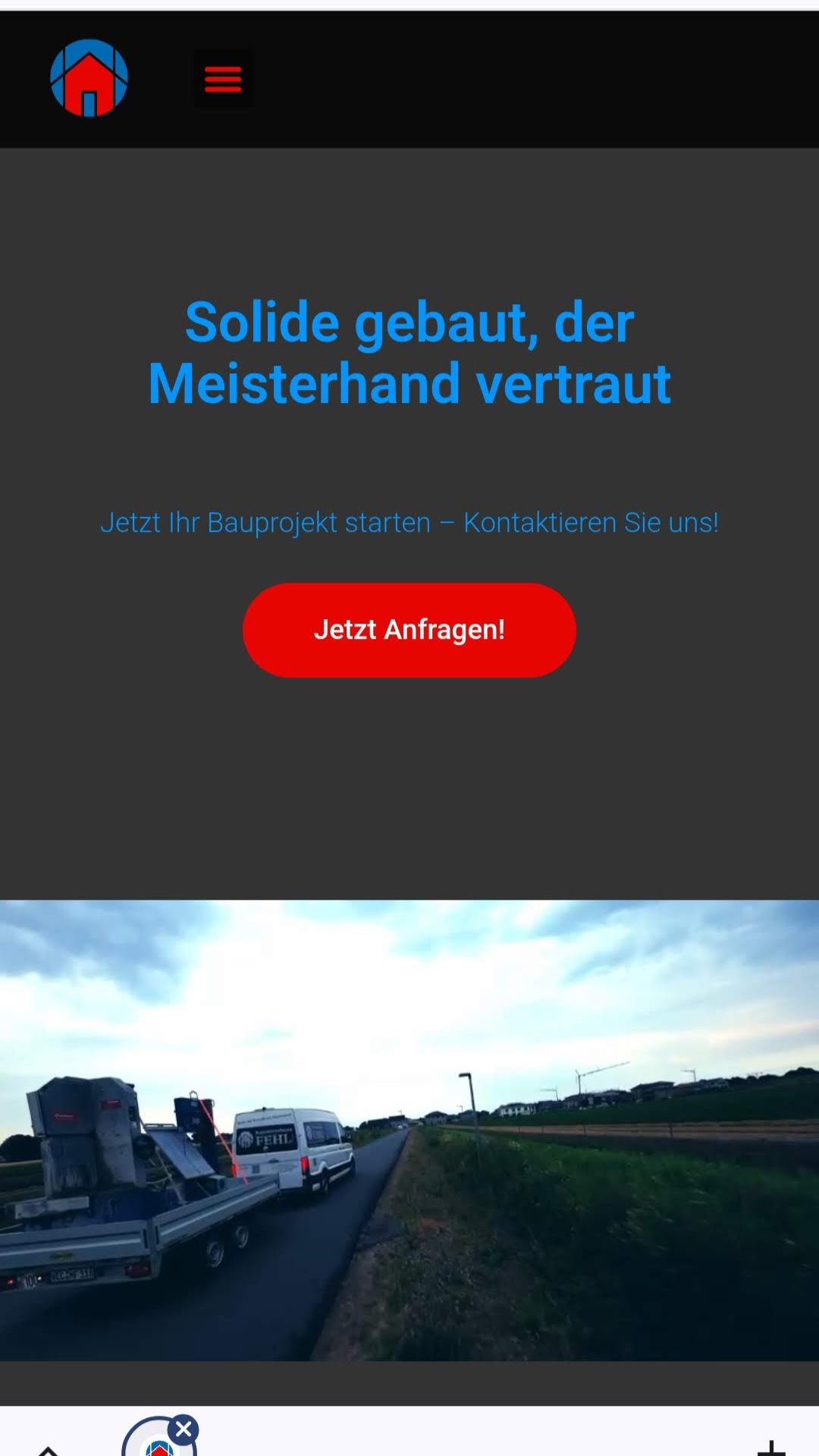Tap the dark hero banner background area
819x1456 pixels.
tap(409, 797)
